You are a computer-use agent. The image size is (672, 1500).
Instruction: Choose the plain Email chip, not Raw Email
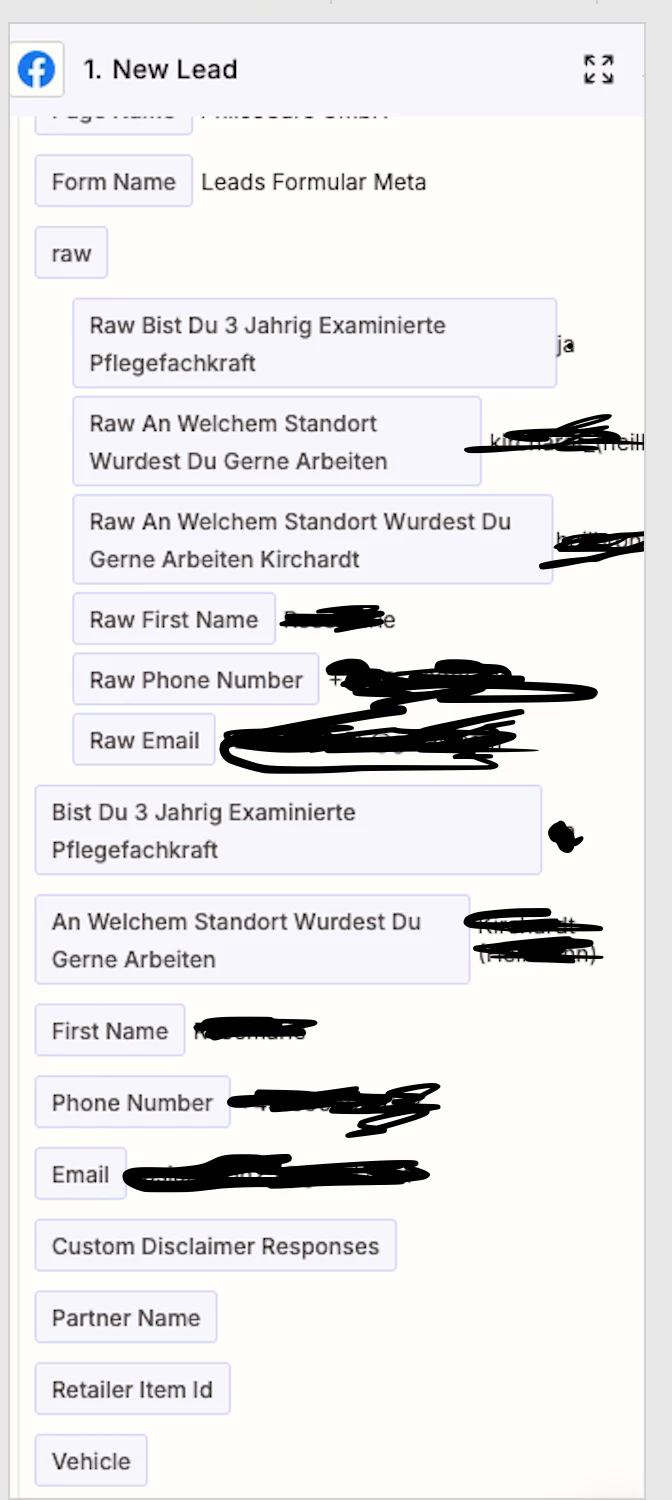point(81,1173)
